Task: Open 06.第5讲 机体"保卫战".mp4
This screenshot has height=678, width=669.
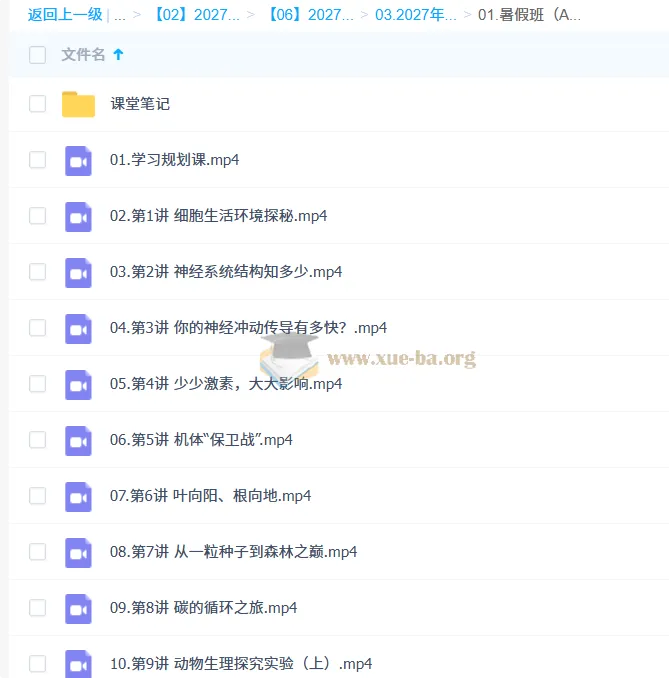Action: click(x=201, y=440)
